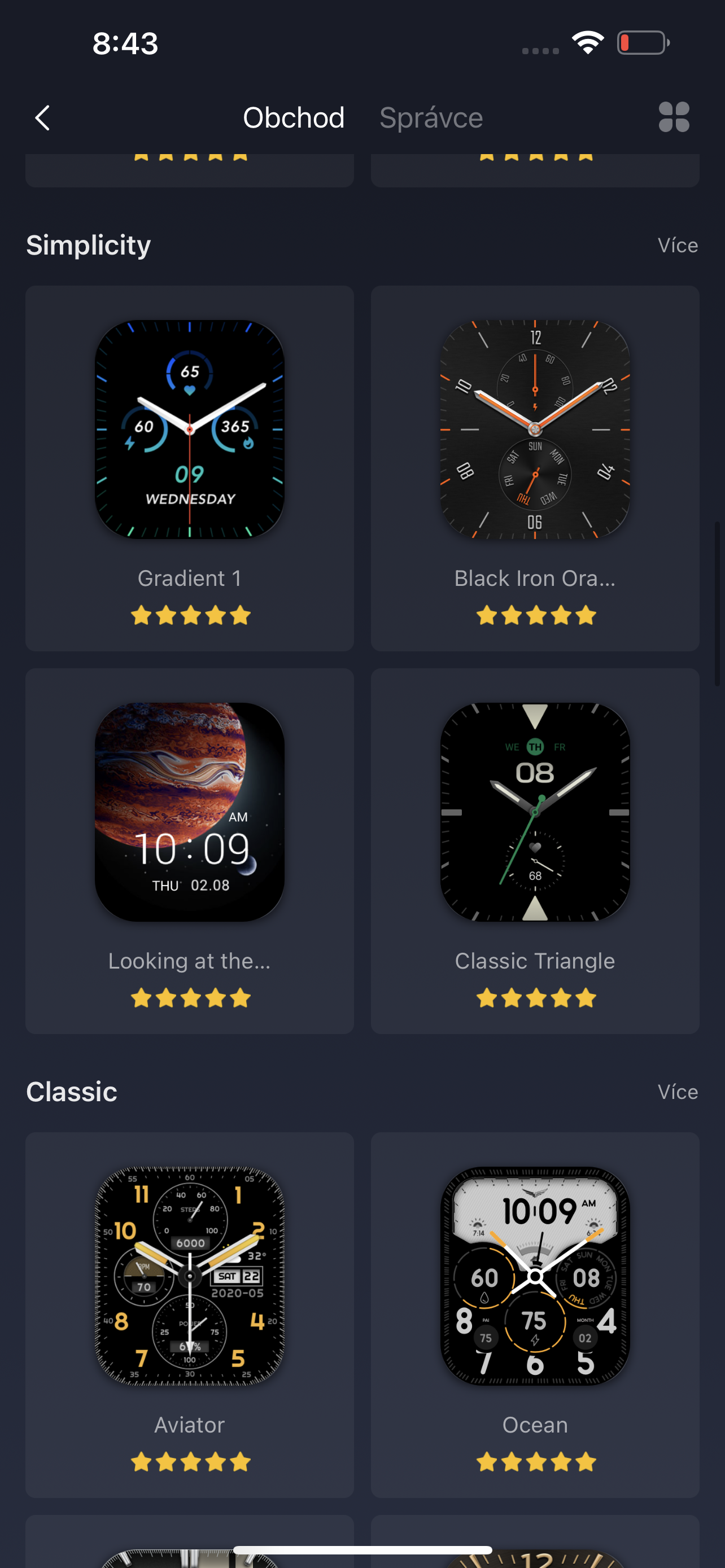The width and height of the screenshot is (725, 1568).
Task: Open the Gradient 1 watch face
Action: [x=189, y=467]
